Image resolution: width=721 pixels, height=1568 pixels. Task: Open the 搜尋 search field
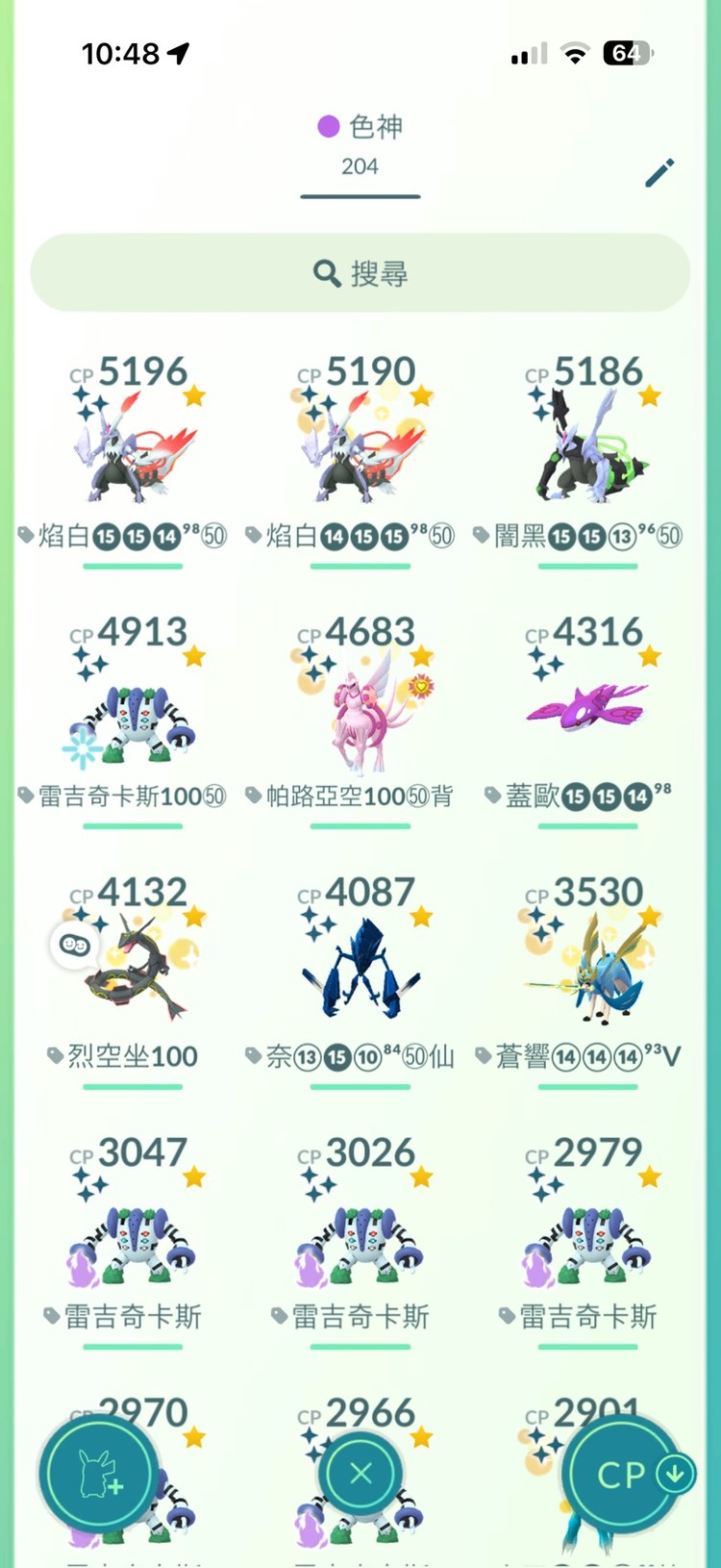(x=360, y=273)
